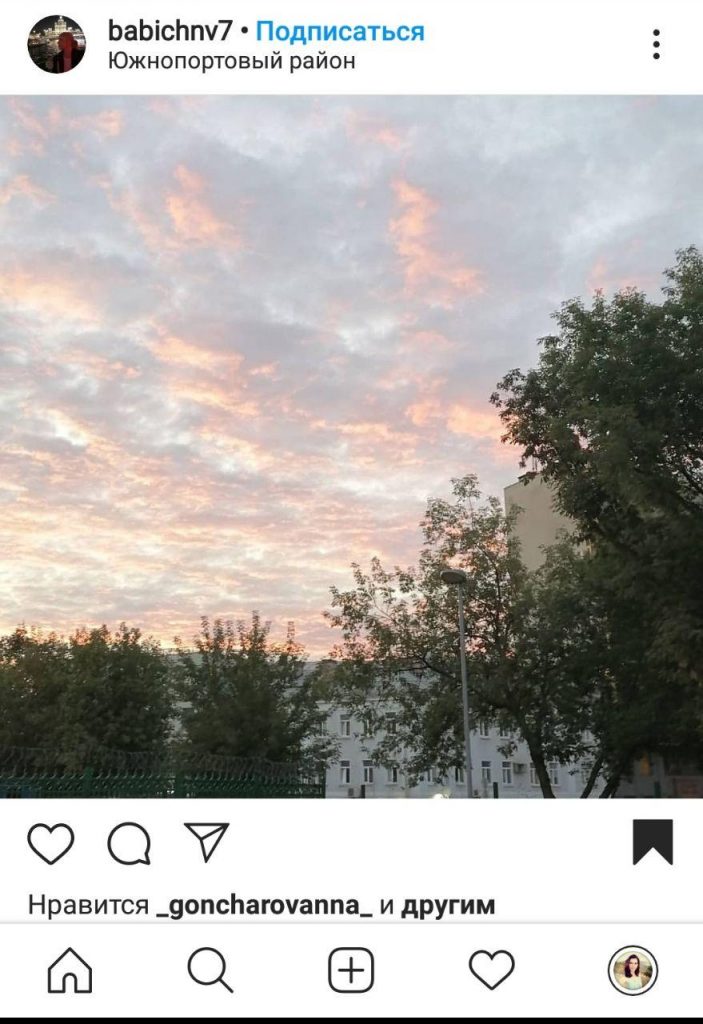The height and width of the screenshot is (1024, 703).
Task: Create a new post with plus
Action: coord(351,970)
